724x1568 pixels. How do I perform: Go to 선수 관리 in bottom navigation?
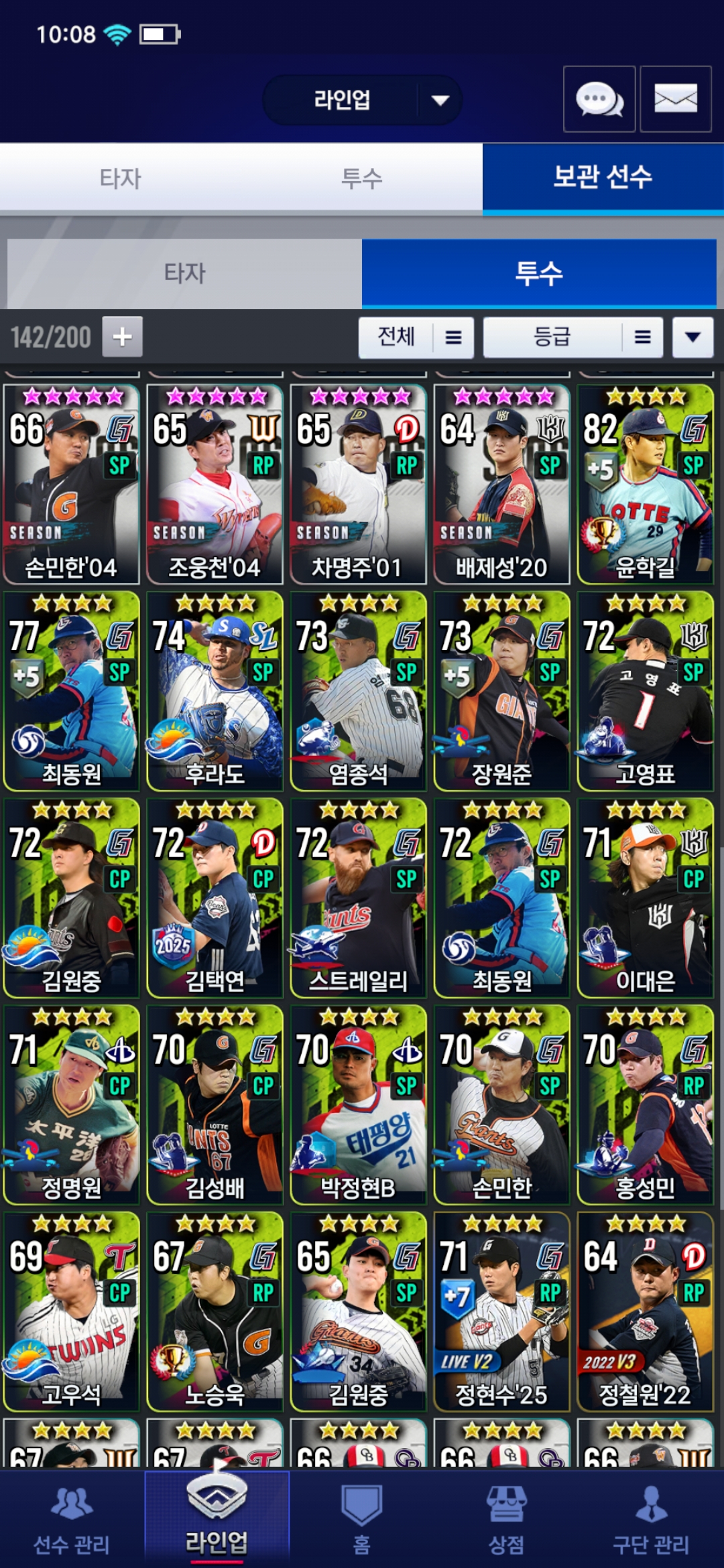point(72,1519)
